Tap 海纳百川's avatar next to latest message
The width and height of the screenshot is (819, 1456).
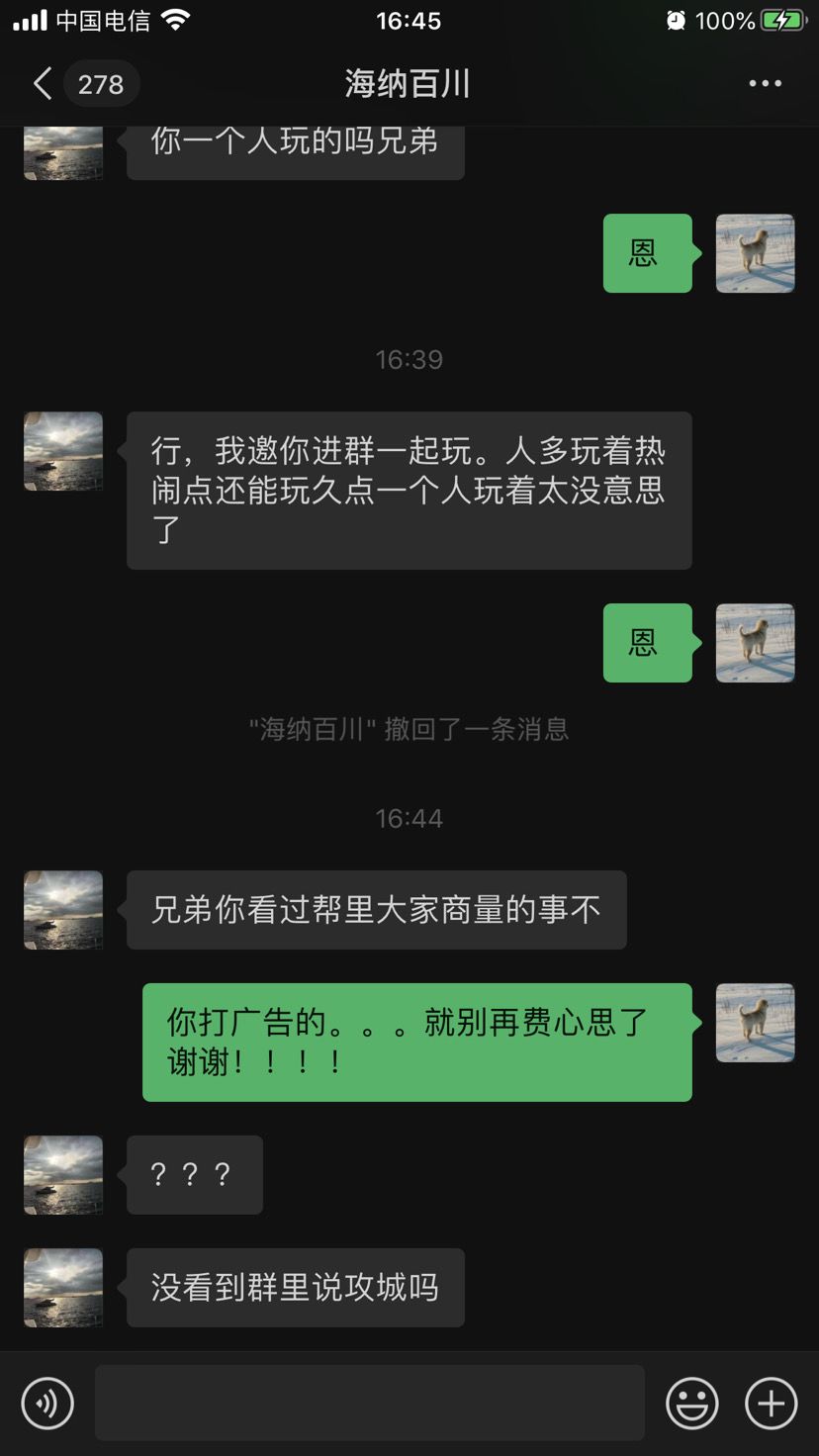pos(62,1288)
